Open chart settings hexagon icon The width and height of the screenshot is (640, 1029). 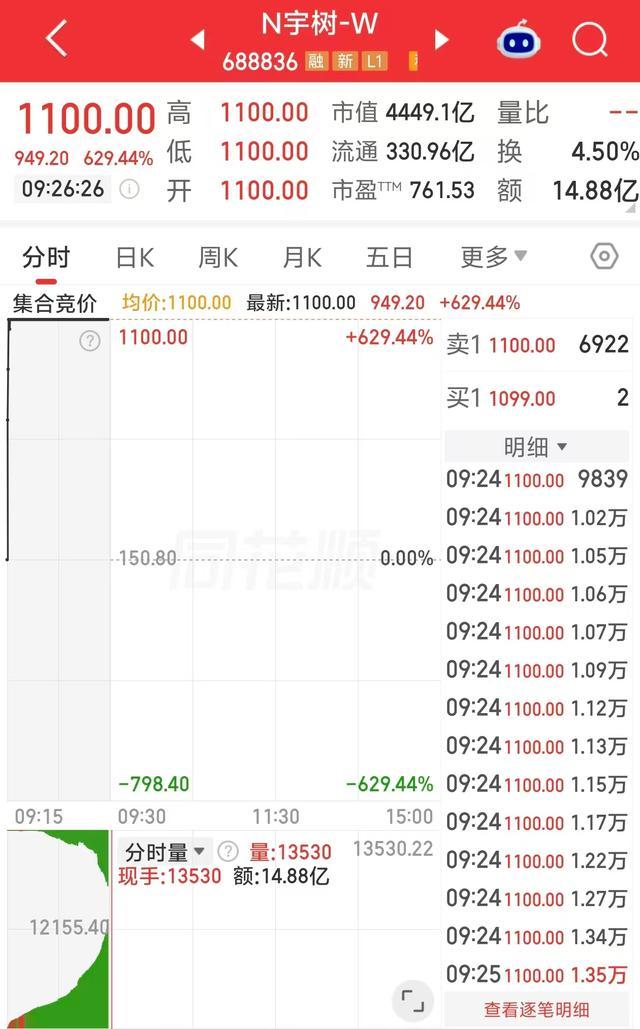tap(604, 256)
